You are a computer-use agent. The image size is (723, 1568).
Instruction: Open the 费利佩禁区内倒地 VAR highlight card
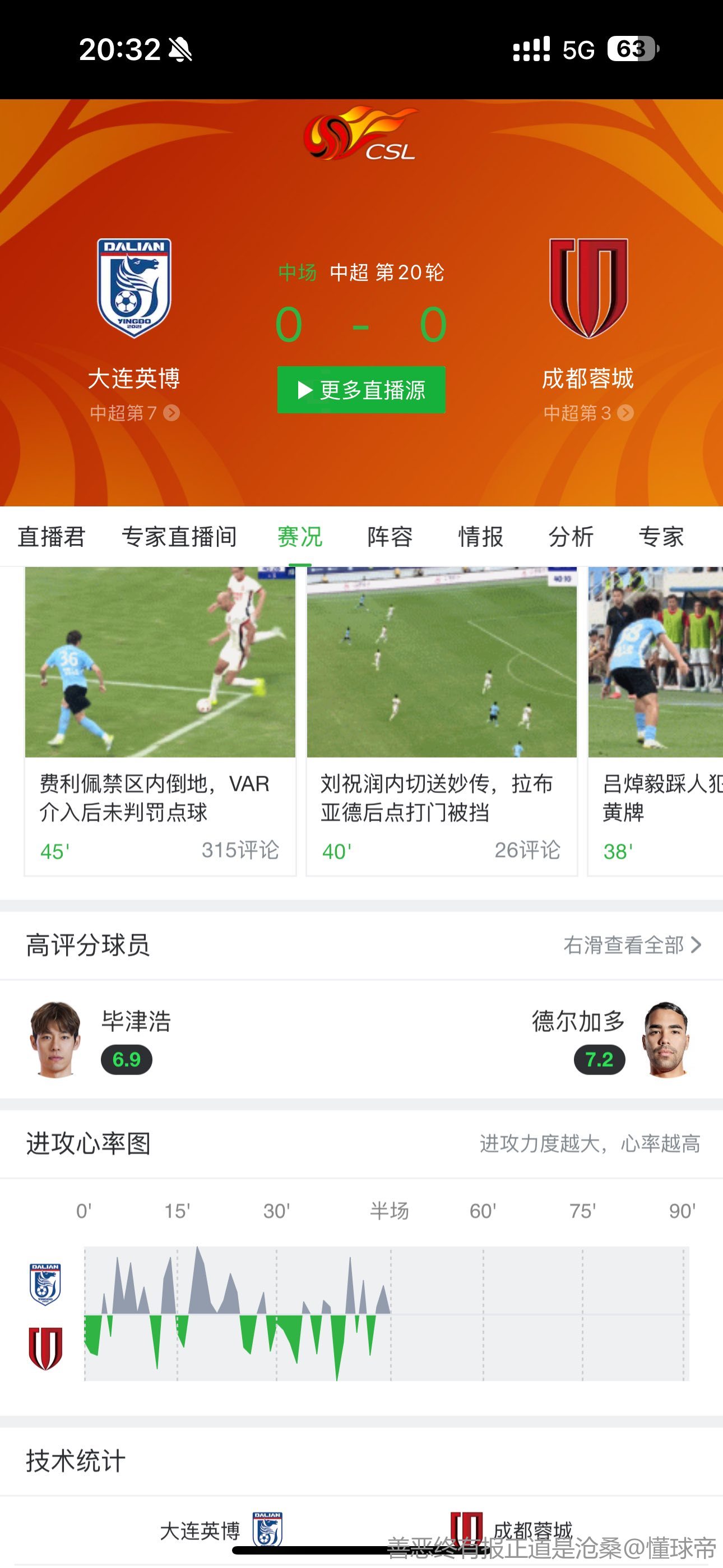pyautogui.click(x=160, y=721)
